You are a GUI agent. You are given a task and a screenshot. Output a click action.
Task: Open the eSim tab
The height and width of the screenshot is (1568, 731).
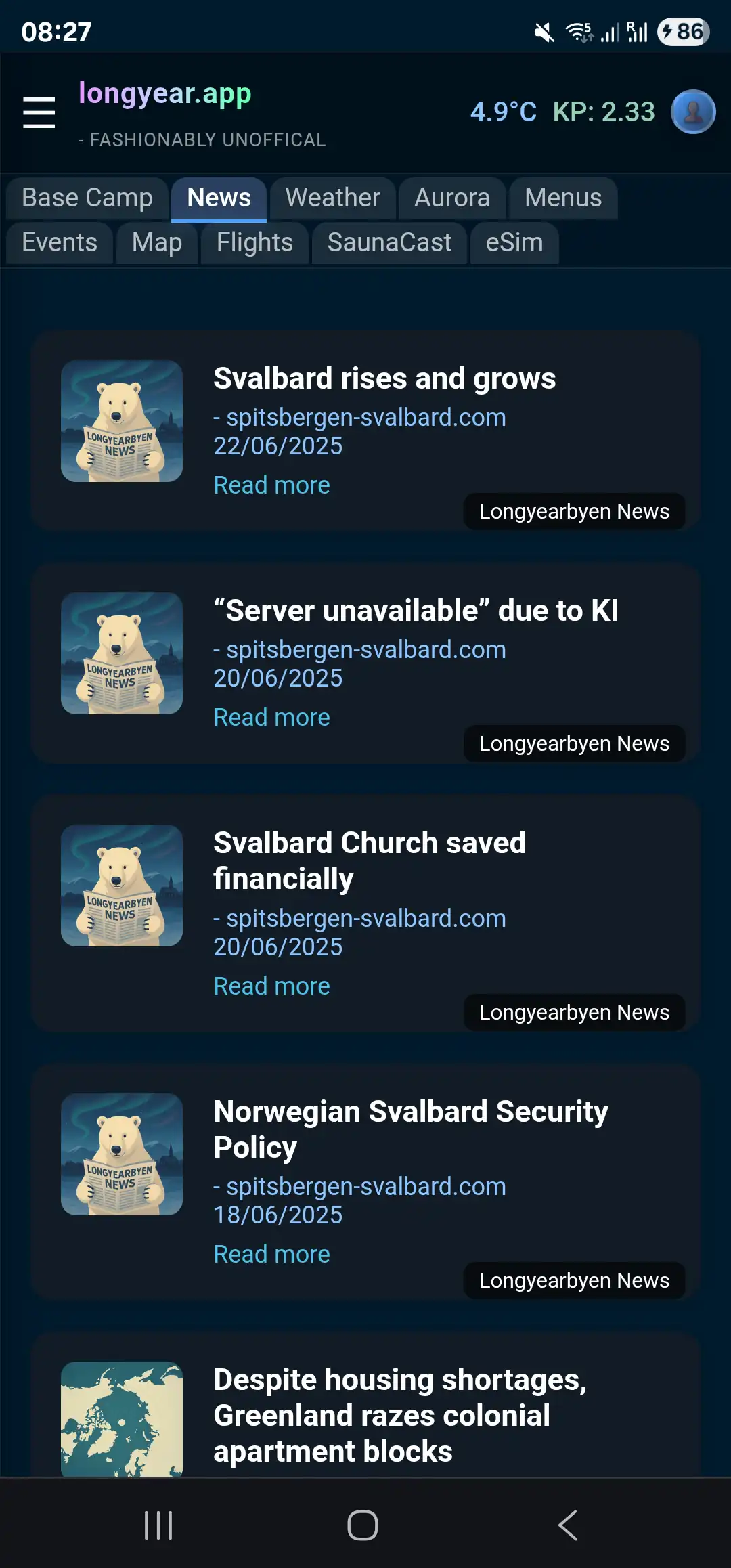(x=514, y=243)
